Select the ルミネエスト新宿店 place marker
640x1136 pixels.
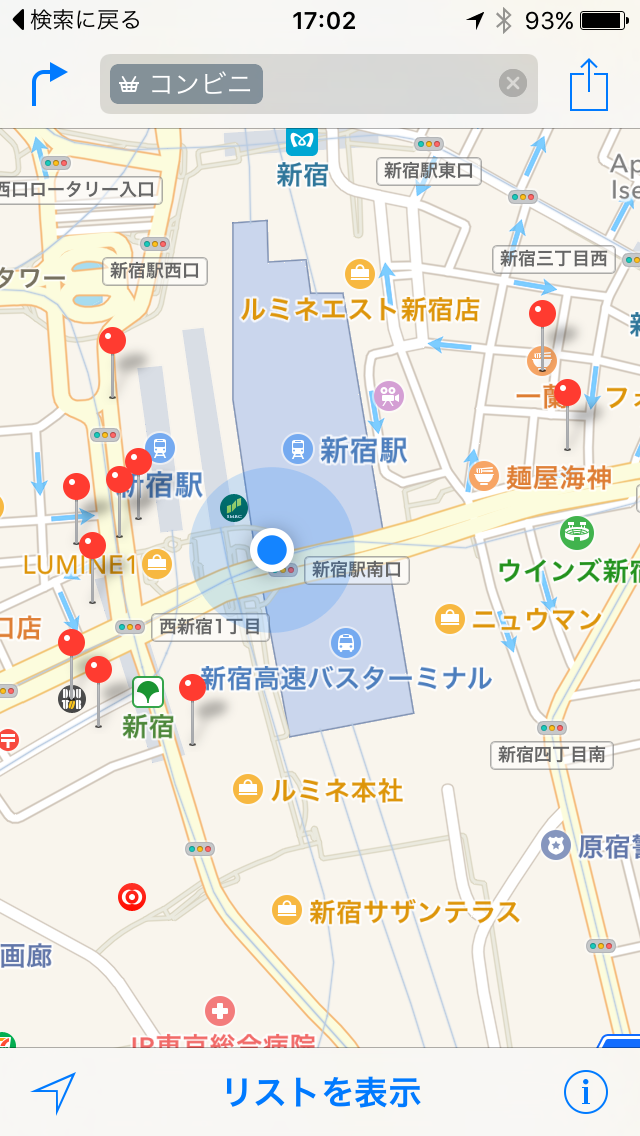pyautogui.click(x=360, y=273)
